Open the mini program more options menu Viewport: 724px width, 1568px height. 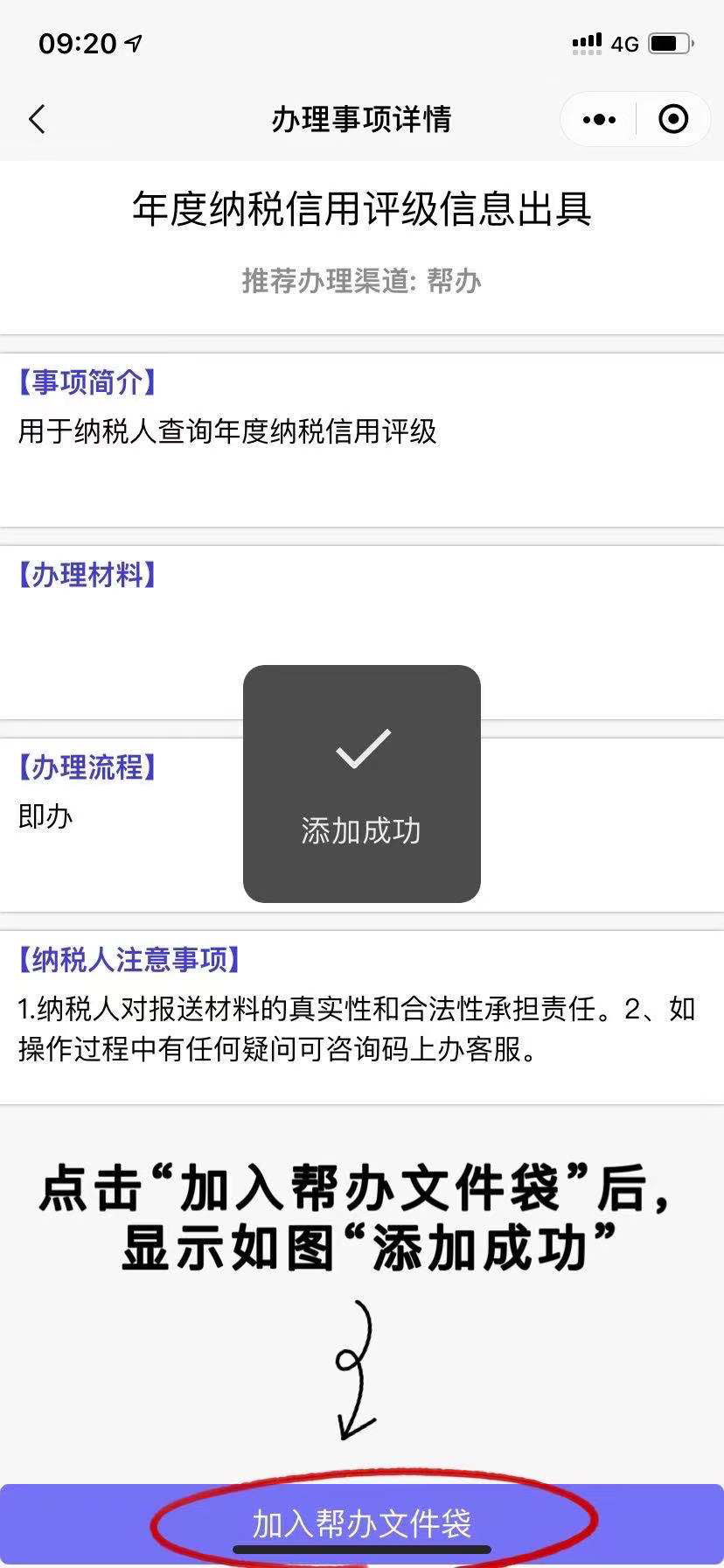[x=599, y=119]
